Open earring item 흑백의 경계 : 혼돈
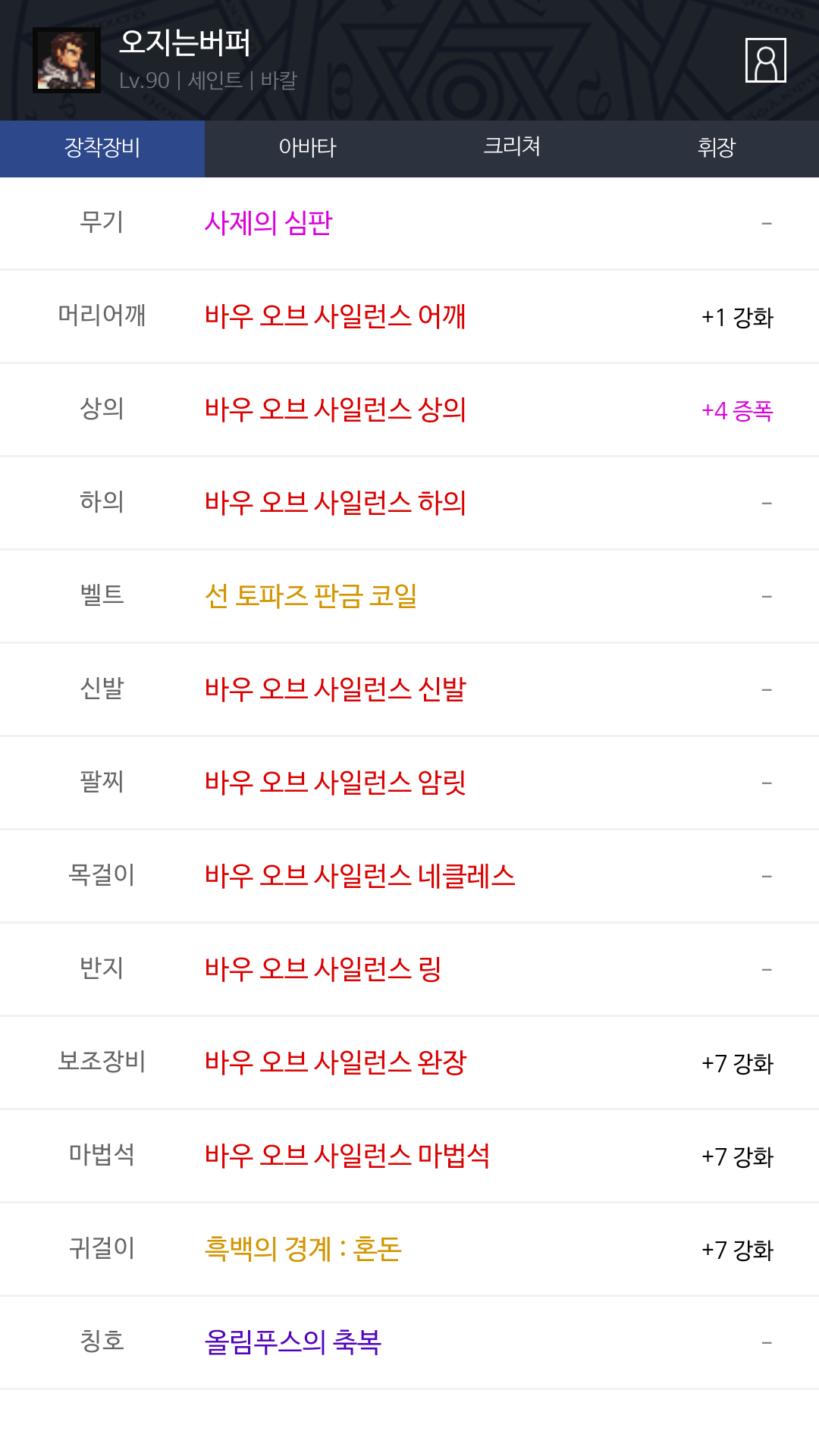Screen dimensions: 819x1456 pos(303,1249)
